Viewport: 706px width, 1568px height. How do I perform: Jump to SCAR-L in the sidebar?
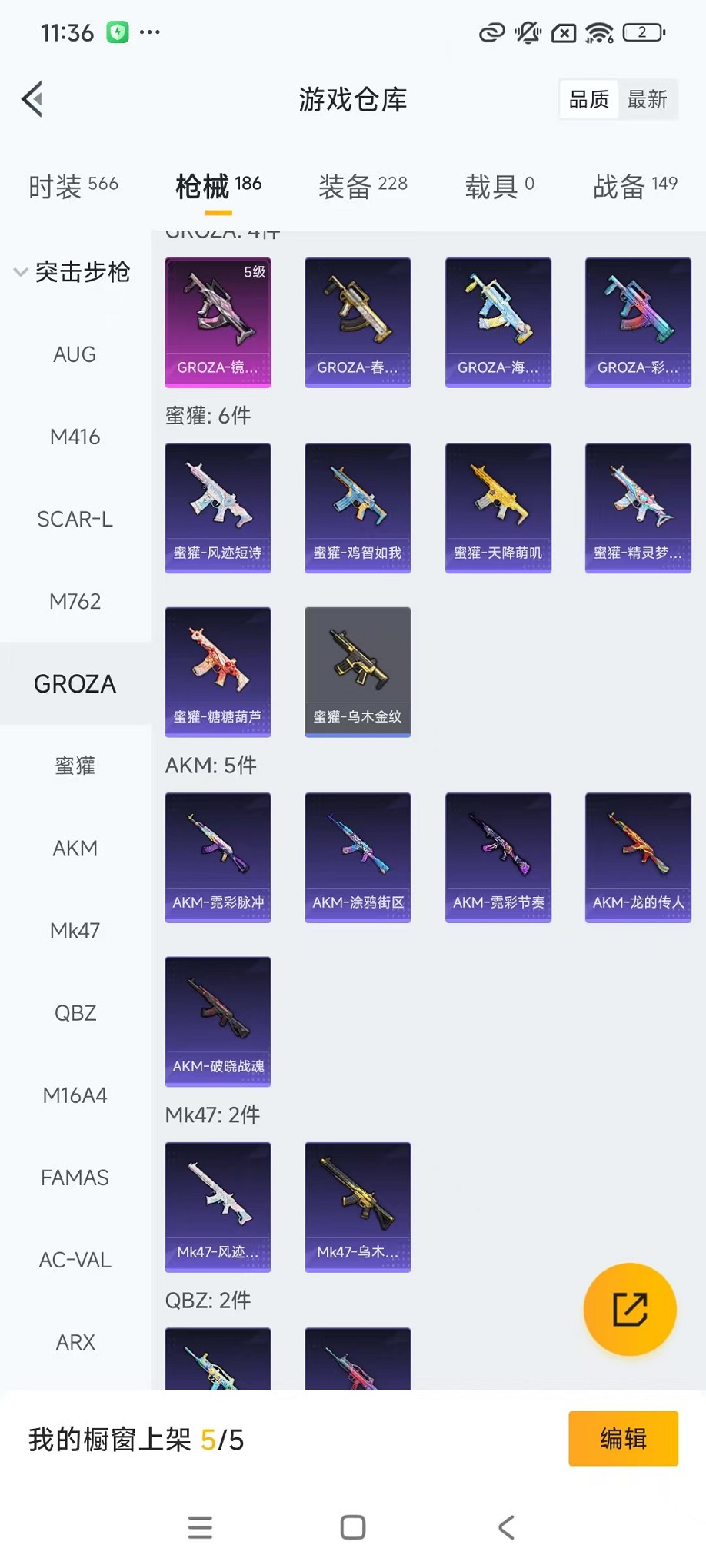[75, 519]
